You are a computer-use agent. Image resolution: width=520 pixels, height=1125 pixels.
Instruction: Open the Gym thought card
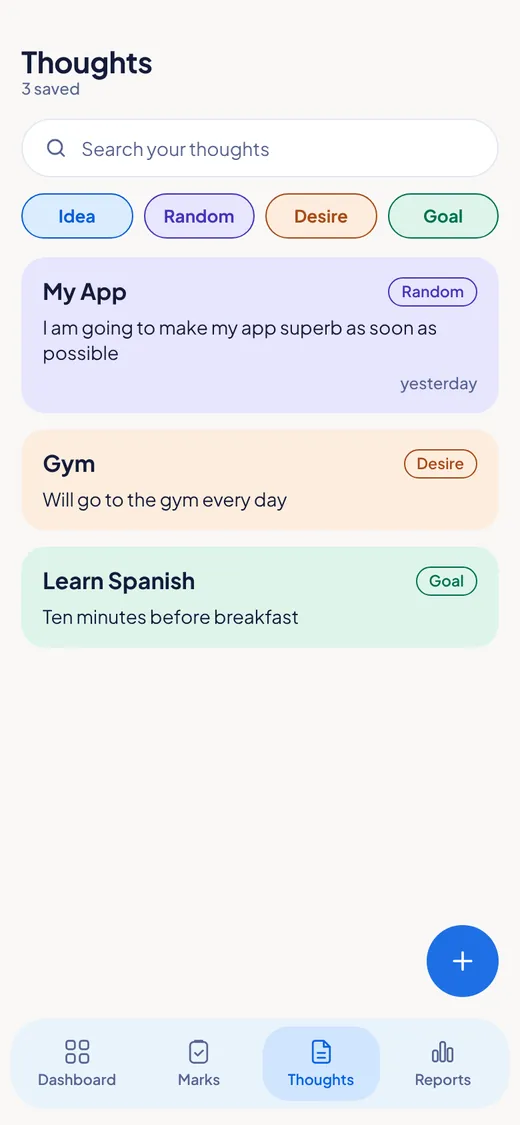(x=260, y=480)
